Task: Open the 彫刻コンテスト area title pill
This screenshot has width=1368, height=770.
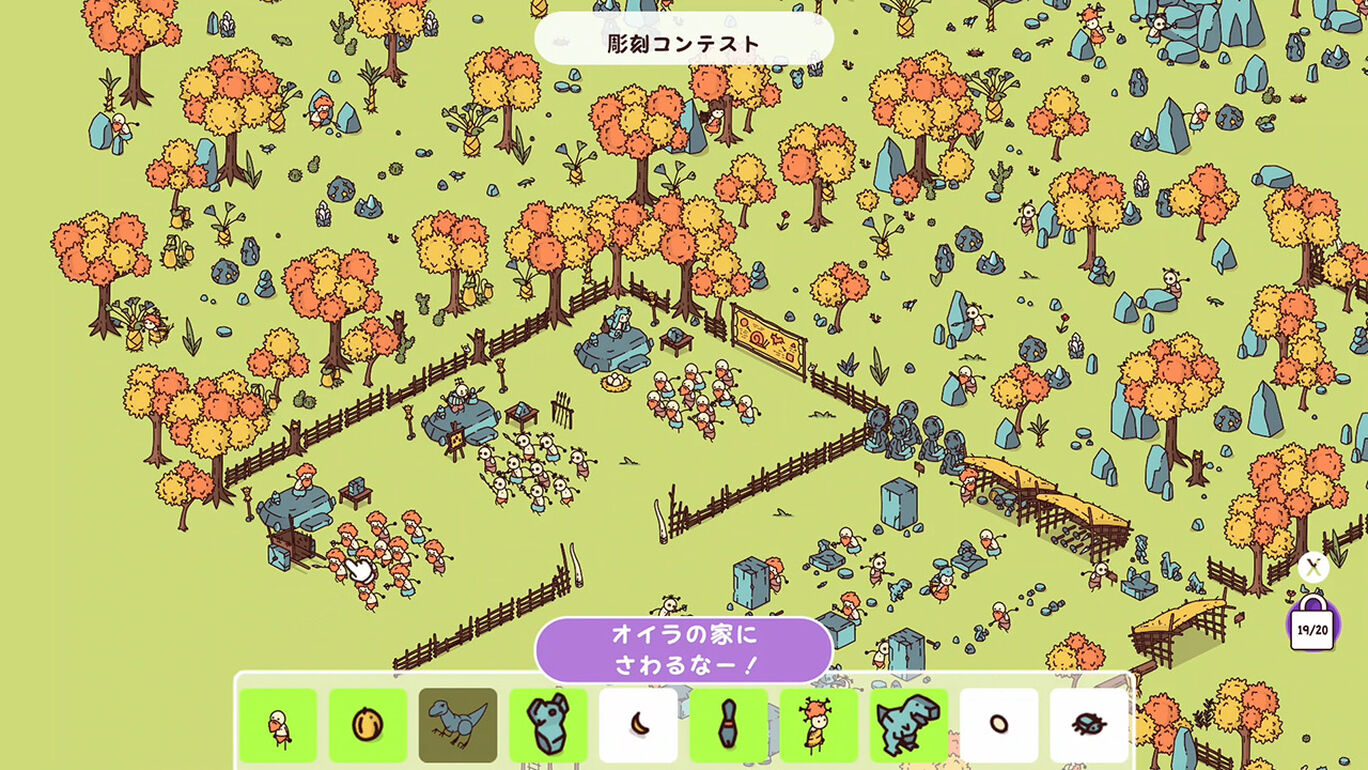Action: pyautogui.click(x=684, y=42)
